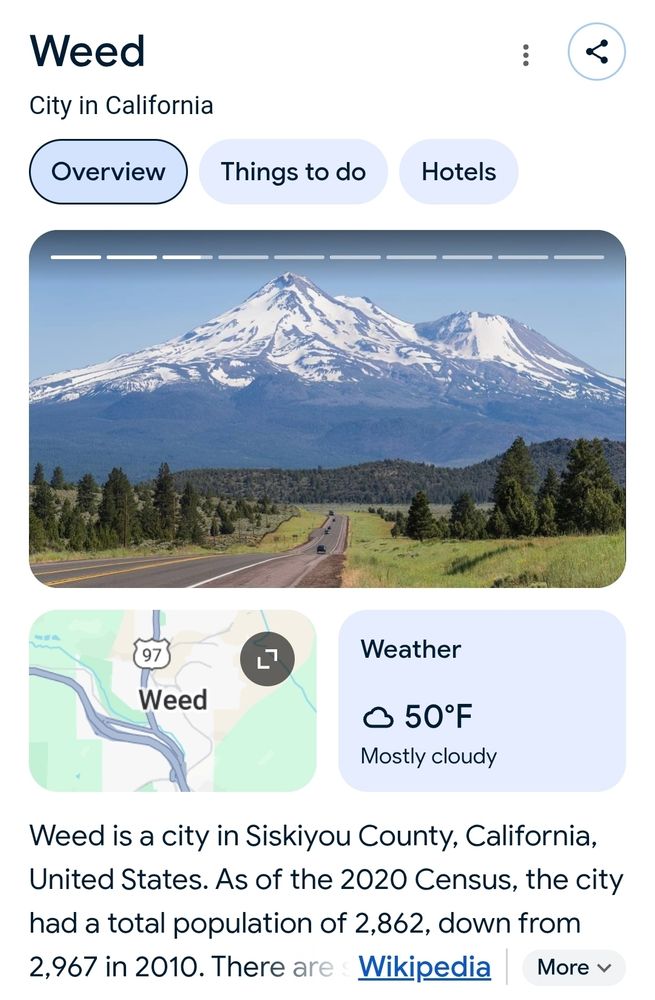Open the Weather card
Viewport: 655px width, 1000px height.
point(482,700)
